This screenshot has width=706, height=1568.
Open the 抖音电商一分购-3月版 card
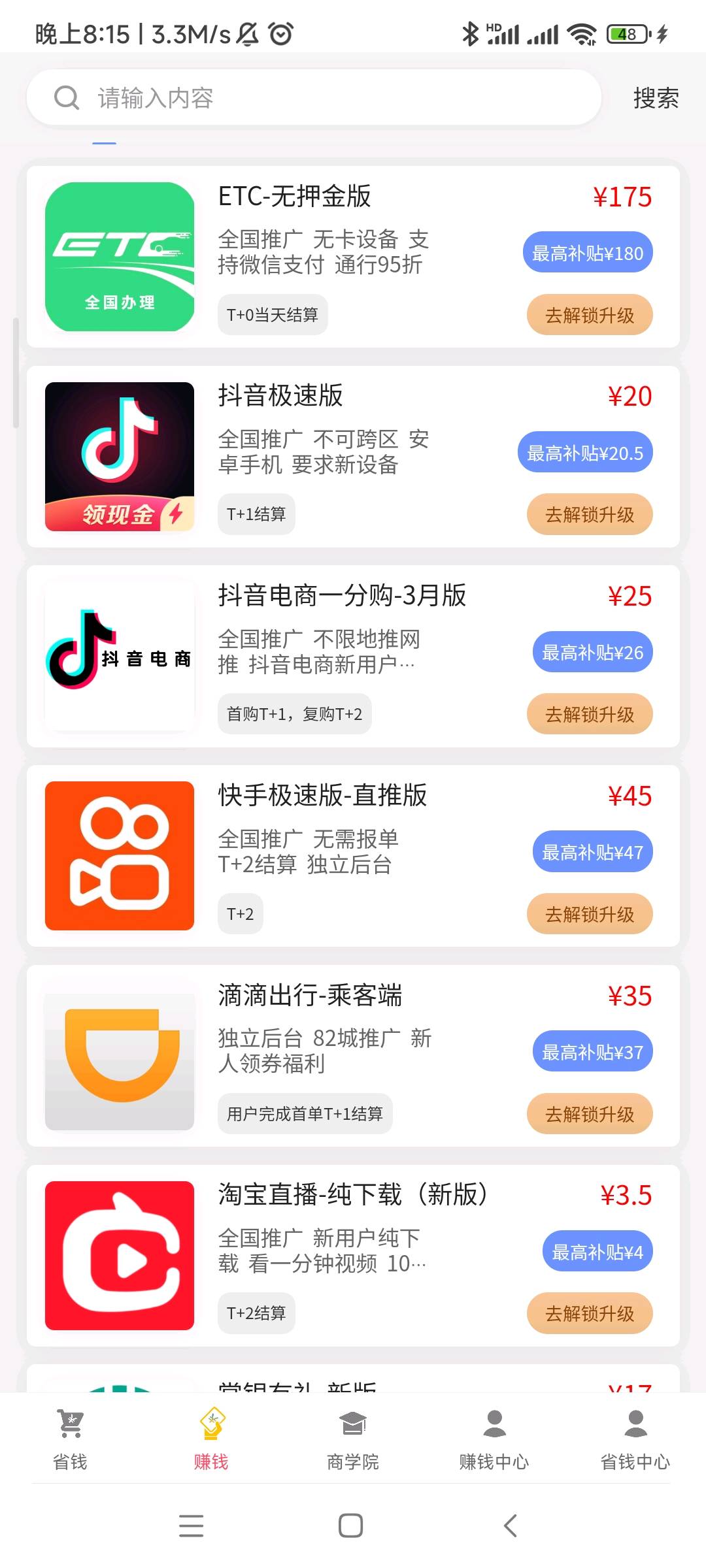click(x=353, y=657)
